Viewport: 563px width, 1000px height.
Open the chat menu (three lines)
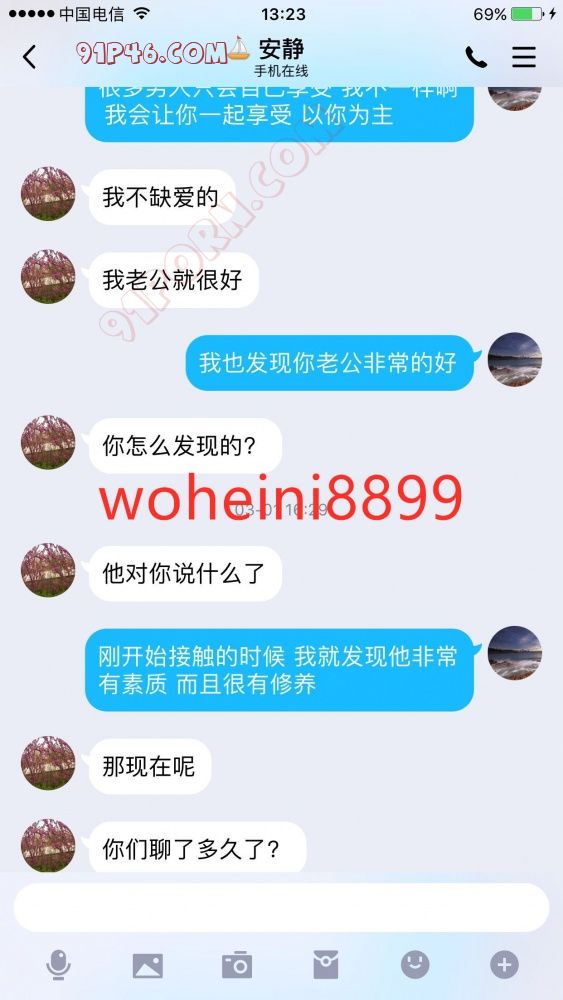tap(523, 57)
